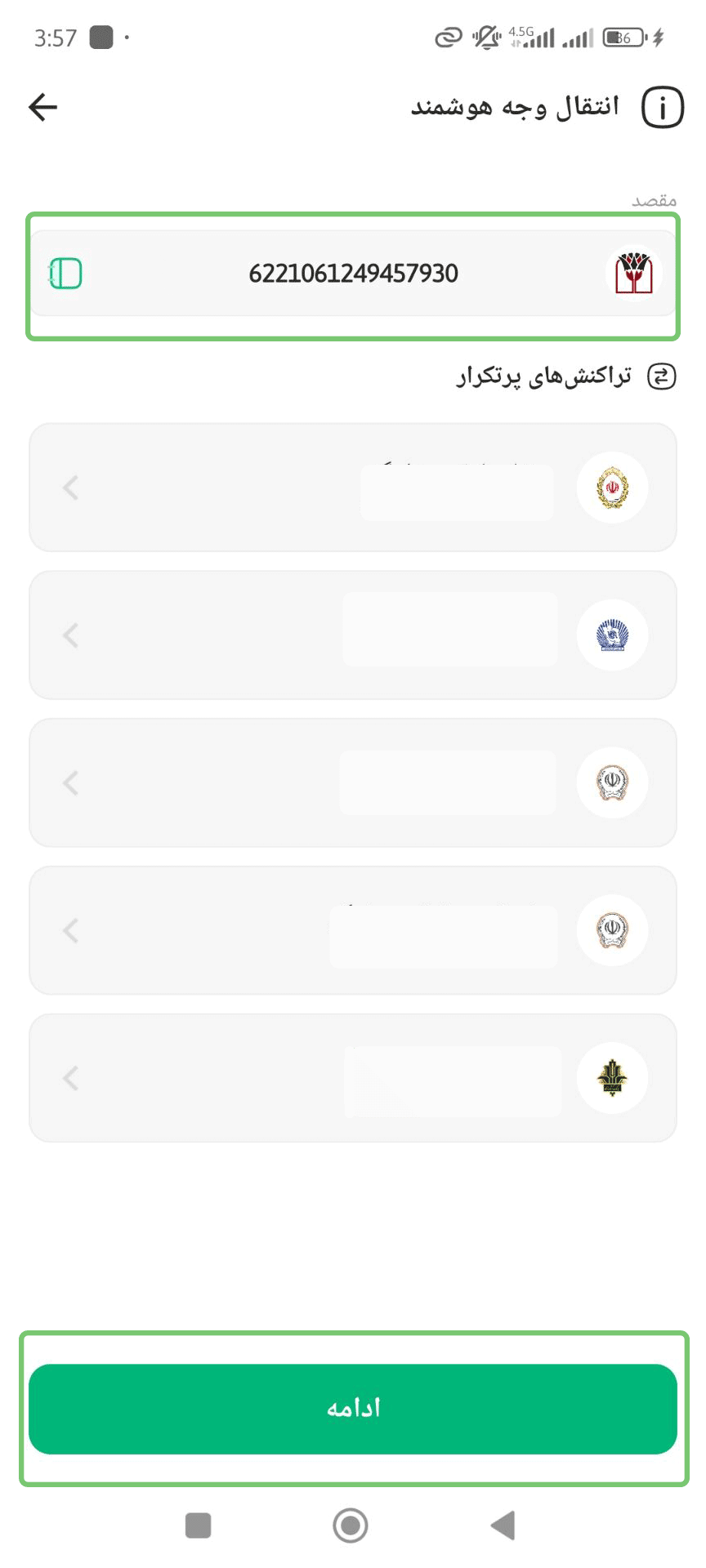Image resolution: width=706 pixels, height=1568 pixels.
Task: Open the card scan icon in destination field
Action: (66, 274)
